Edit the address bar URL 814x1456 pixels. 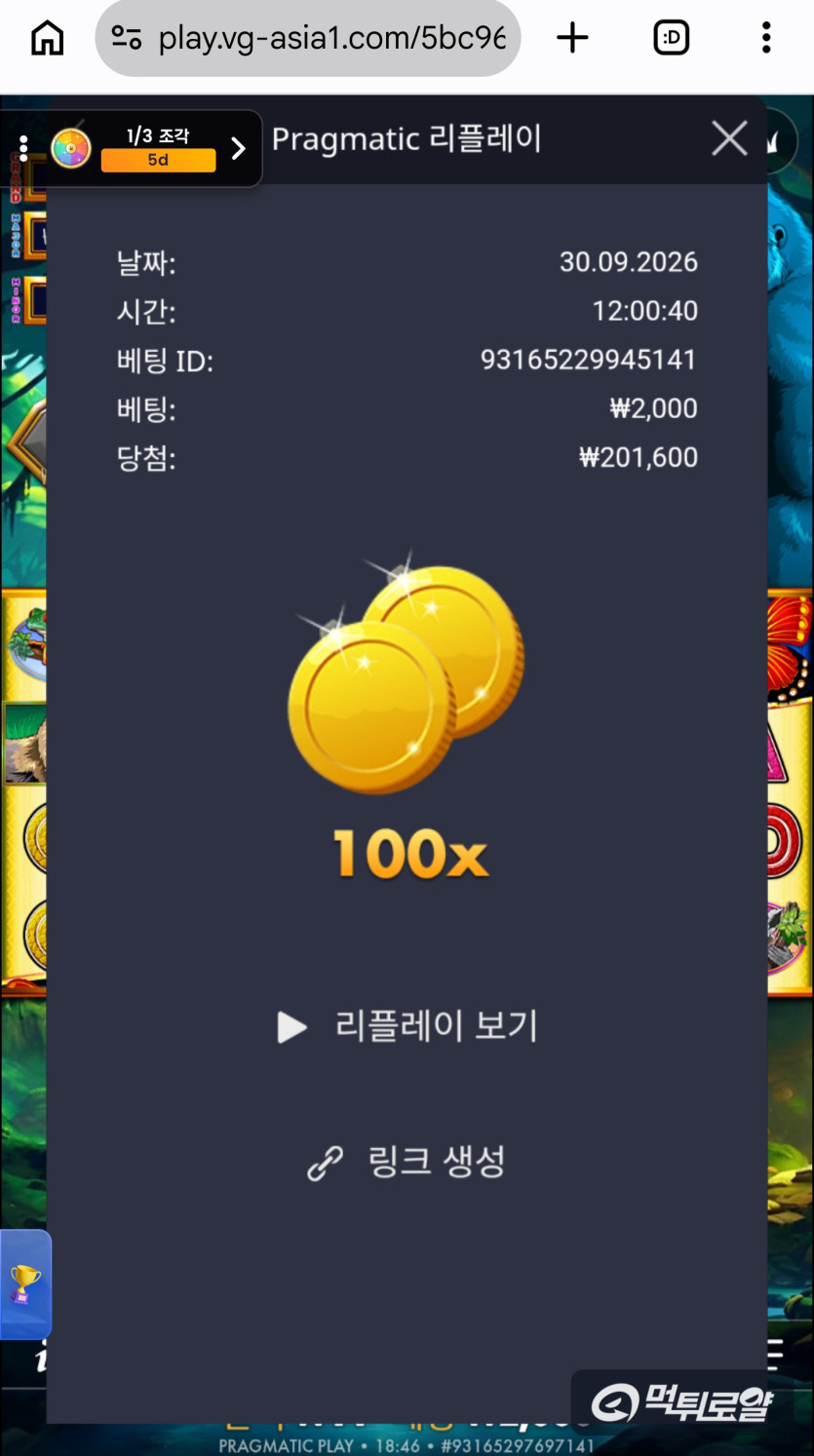click(x=308, y=38)
